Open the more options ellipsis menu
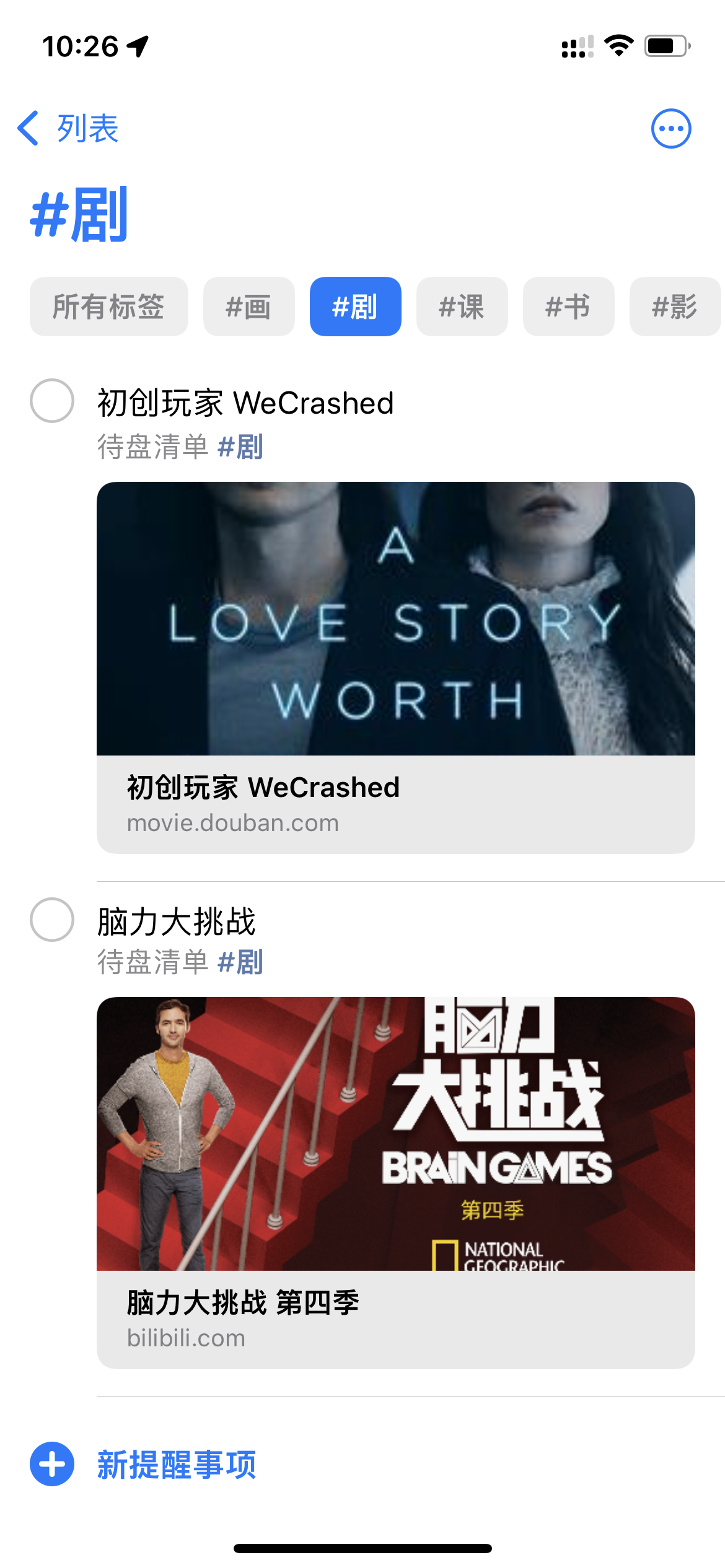Image resolution: width=725 pixels, height=1568 pixels. tap(671, 129)
